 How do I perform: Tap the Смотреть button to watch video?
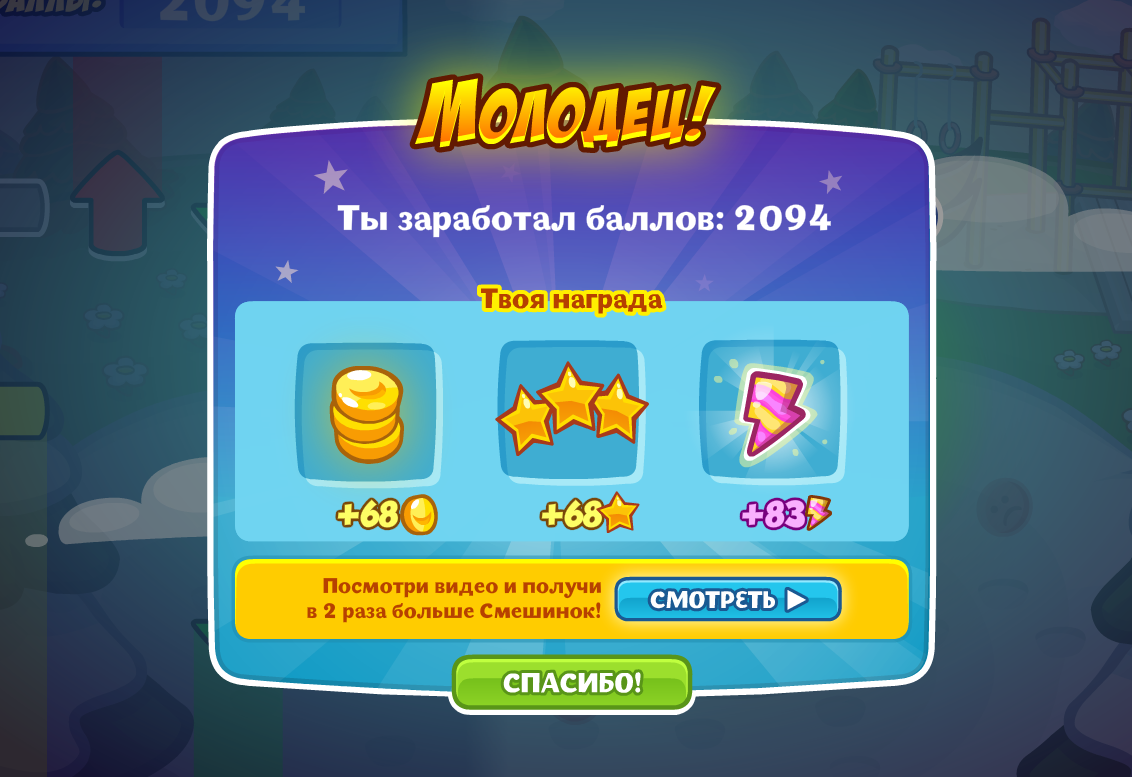pos(727,599)
